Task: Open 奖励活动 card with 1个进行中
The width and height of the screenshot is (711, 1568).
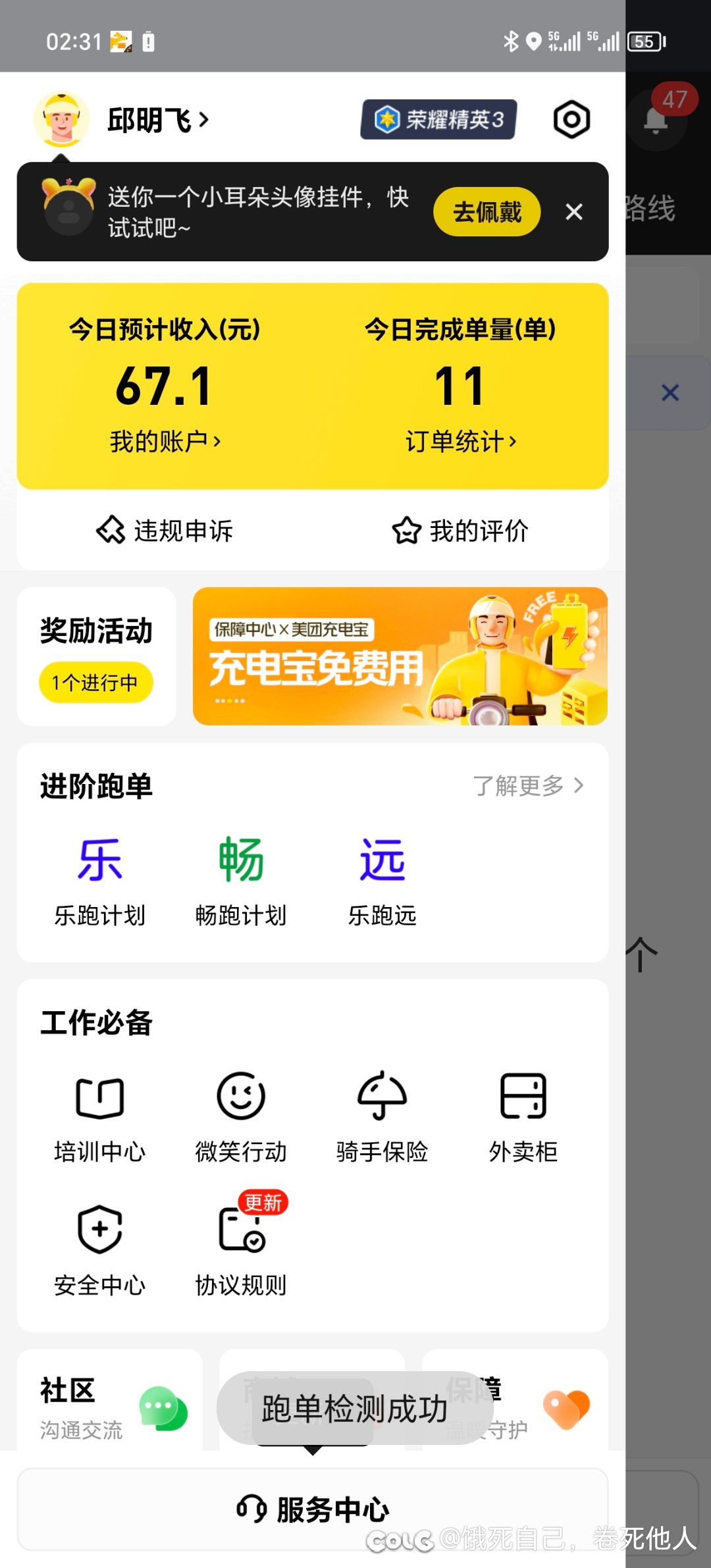Action: [96, 656]
